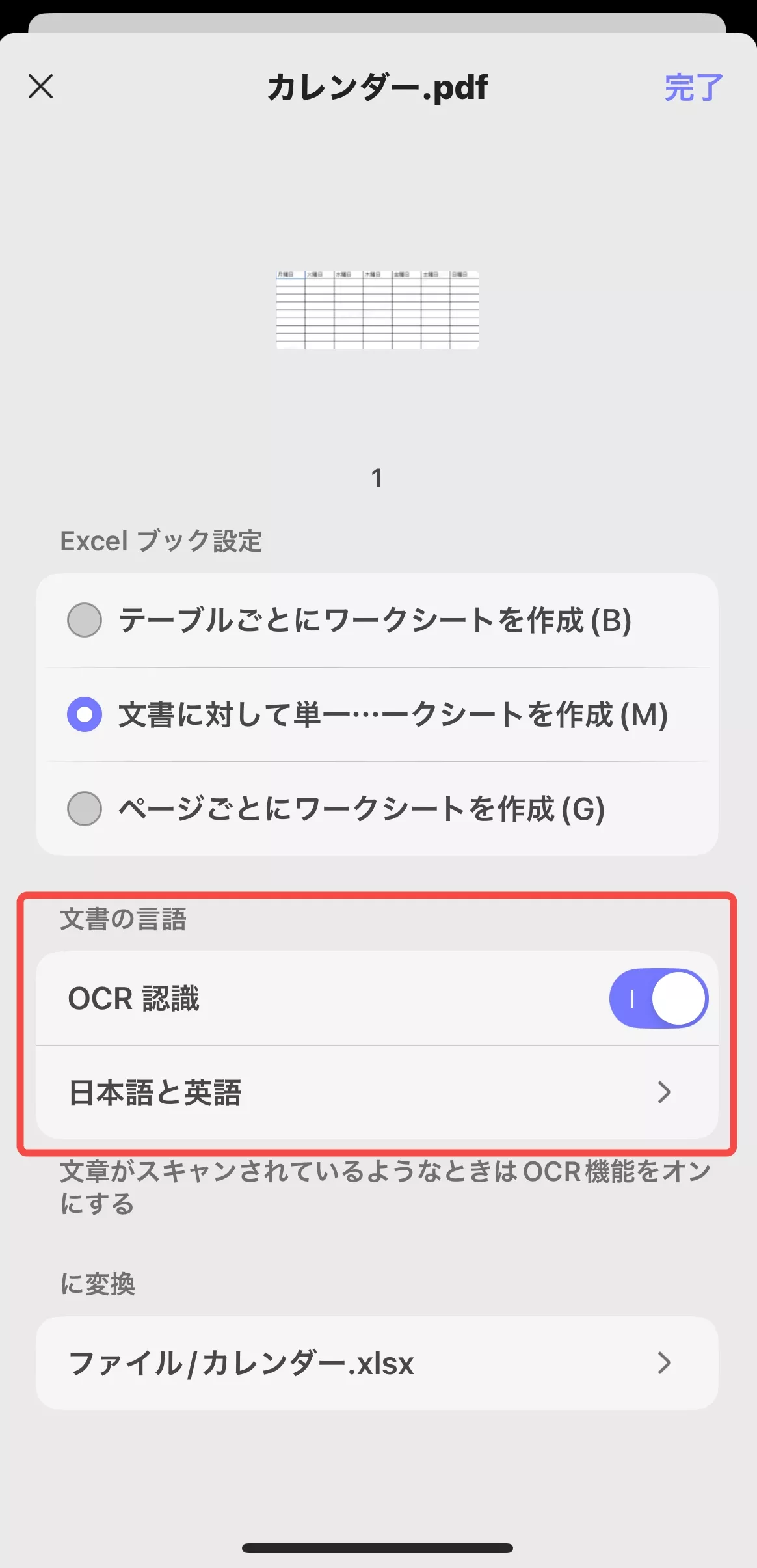Screen dimensions: 757x1568
Task: Change output location ファイル/カレンダー.xlsx
Action: point(377,1363)
